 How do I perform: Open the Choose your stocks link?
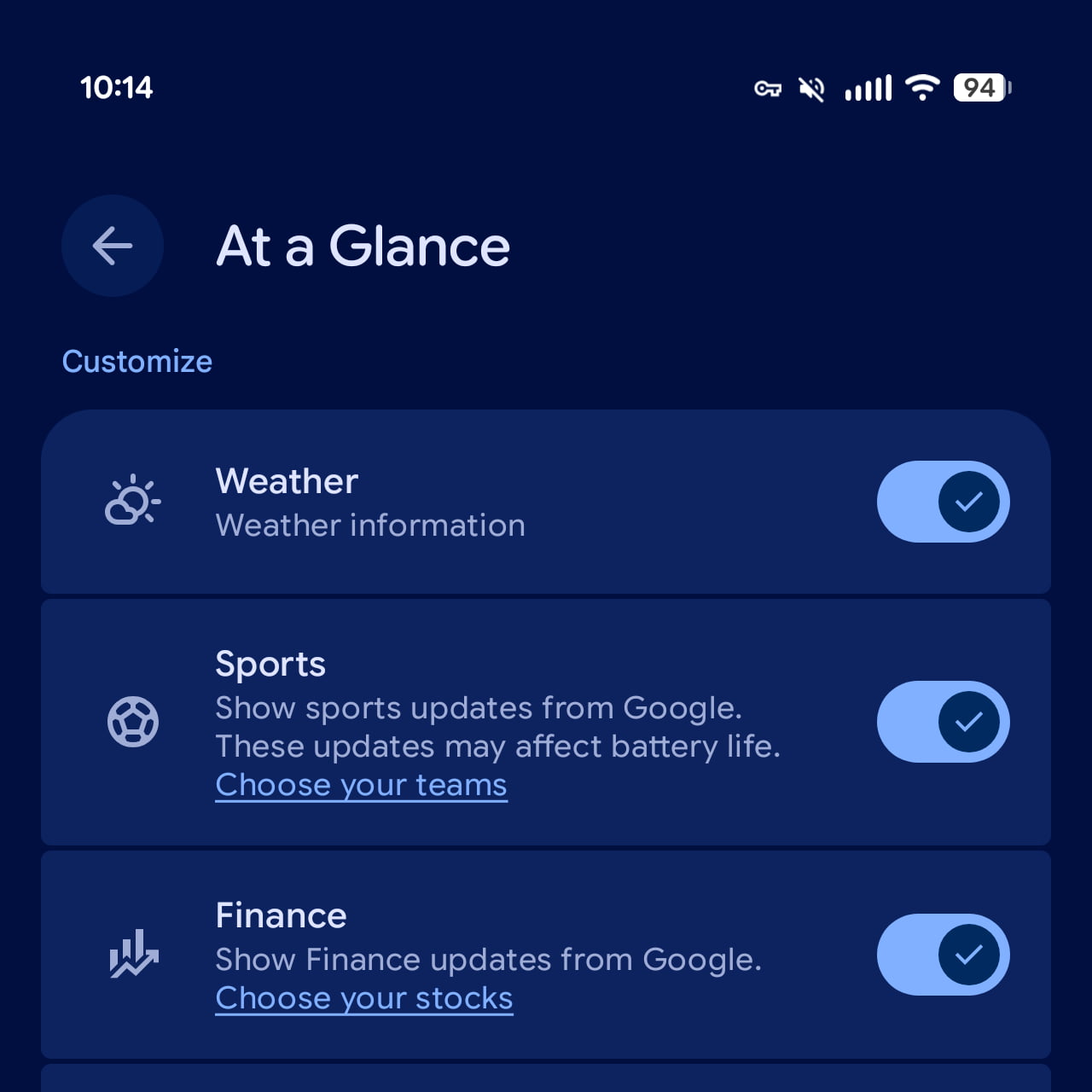[x=364, y=998]
